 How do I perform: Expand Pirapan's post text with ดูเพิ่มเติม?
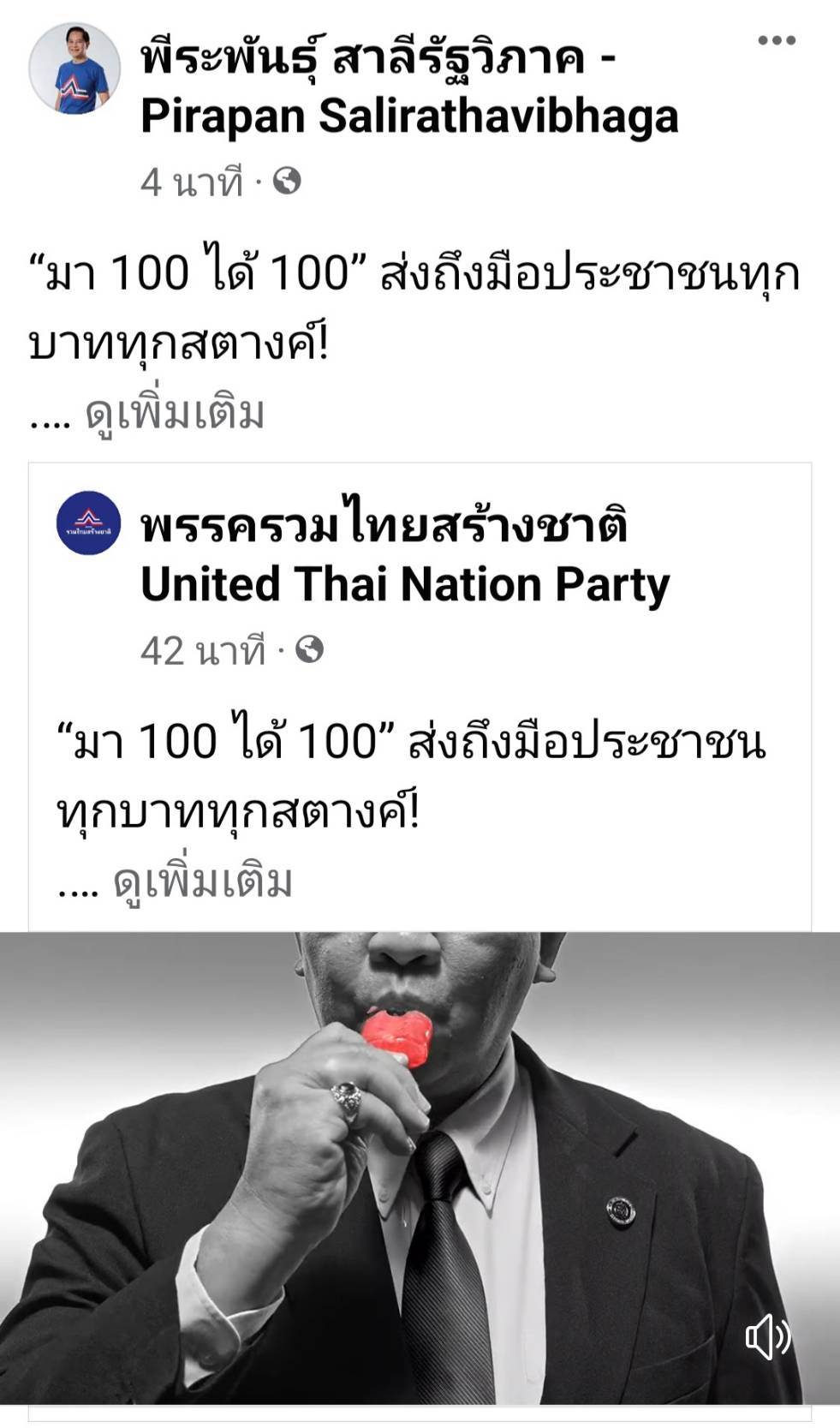(174, 414)
